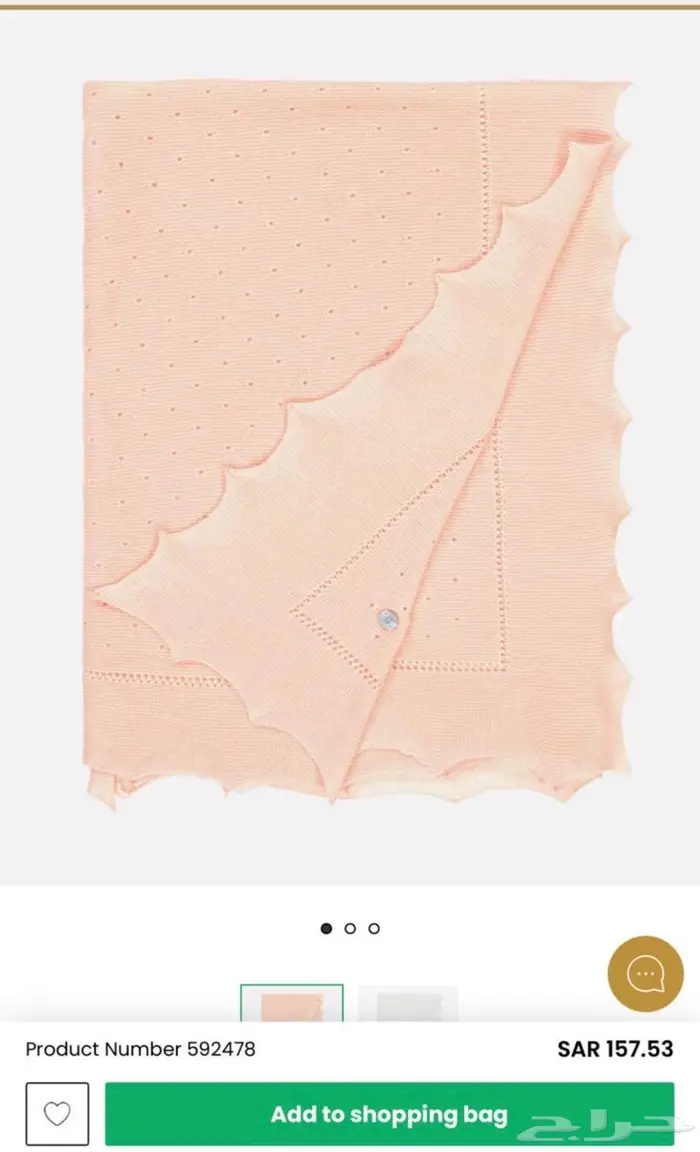Viewport: 700px width, 1152px height.
Task: Select the peach color thumbnail
Action: (x=291, y=1004)
